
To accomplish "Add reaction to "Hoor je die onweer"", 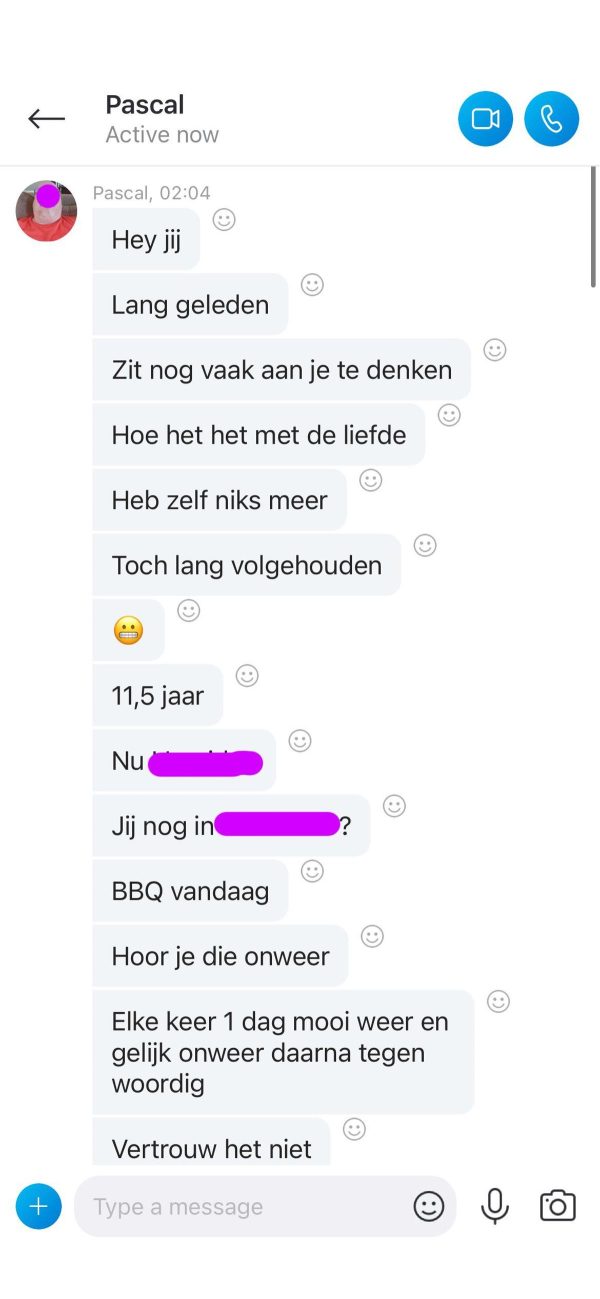I will point(372,936).
